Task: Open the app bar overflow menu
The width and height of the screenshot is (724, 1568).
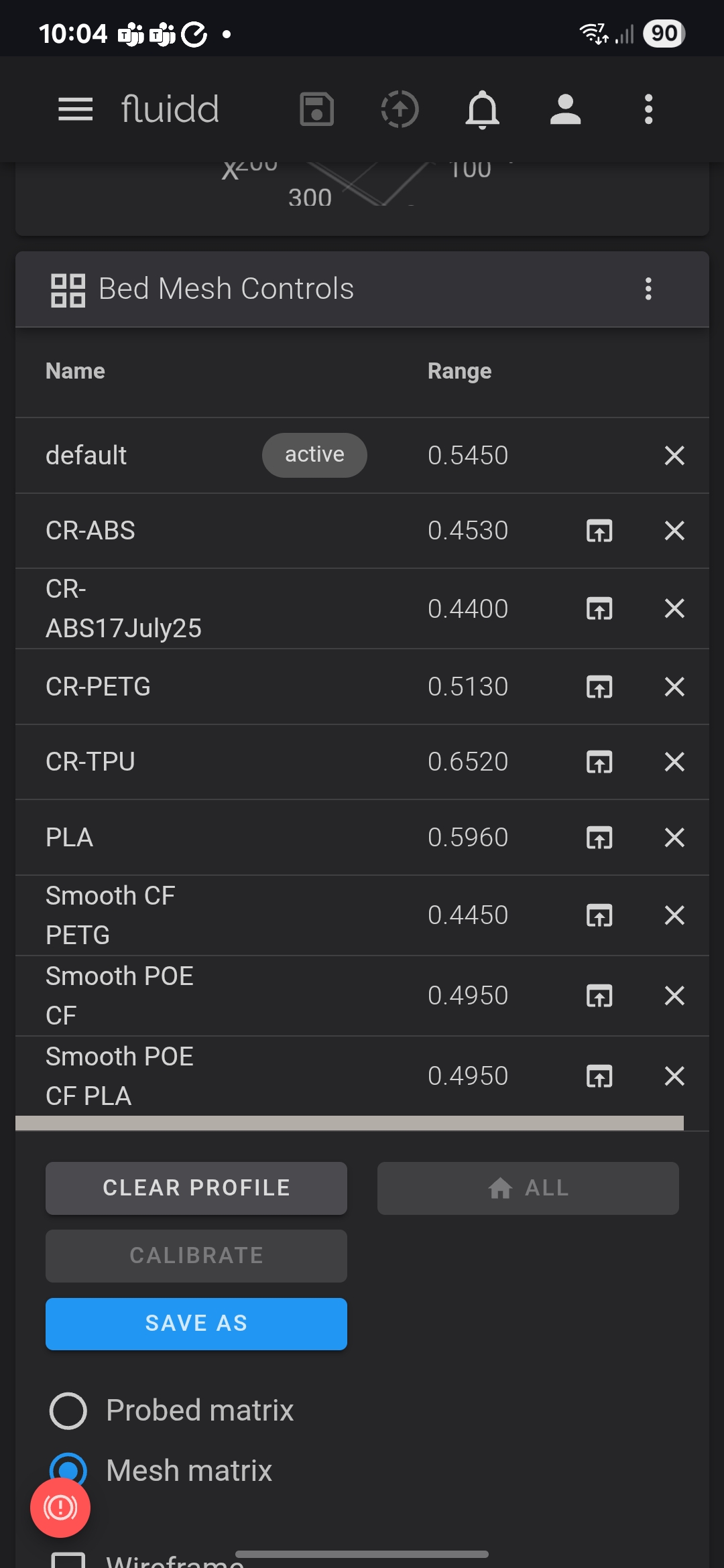Action: [648, 109]
